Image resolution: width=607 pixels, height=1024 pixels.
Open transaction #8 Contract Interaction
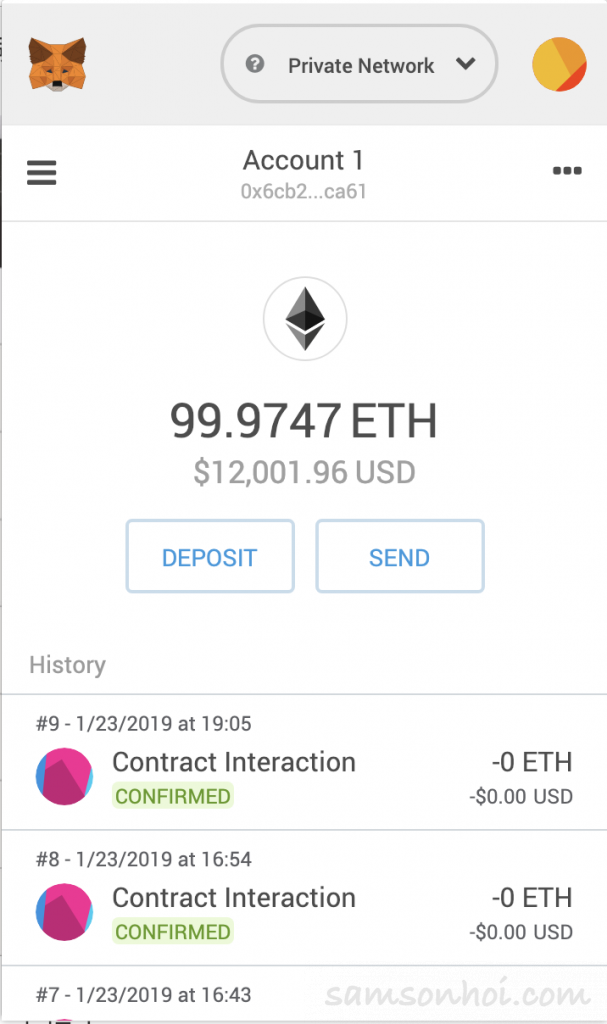pos(304,898)
